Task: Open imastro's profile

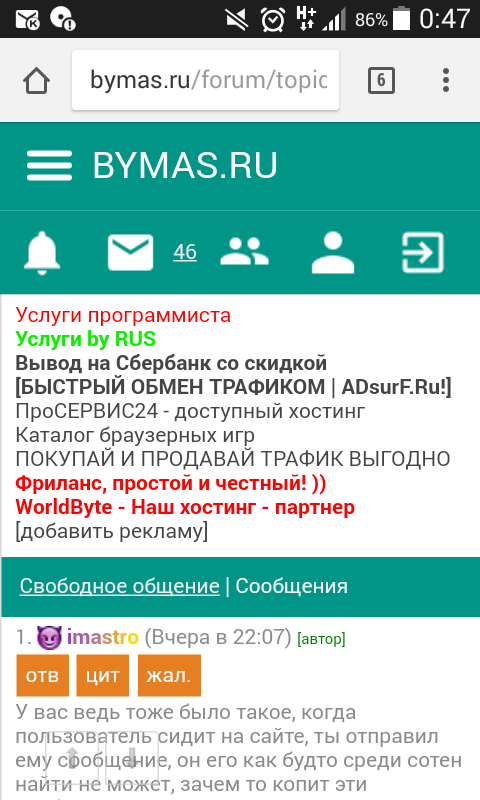Action: pyautogui.click(x=103, y=637)
